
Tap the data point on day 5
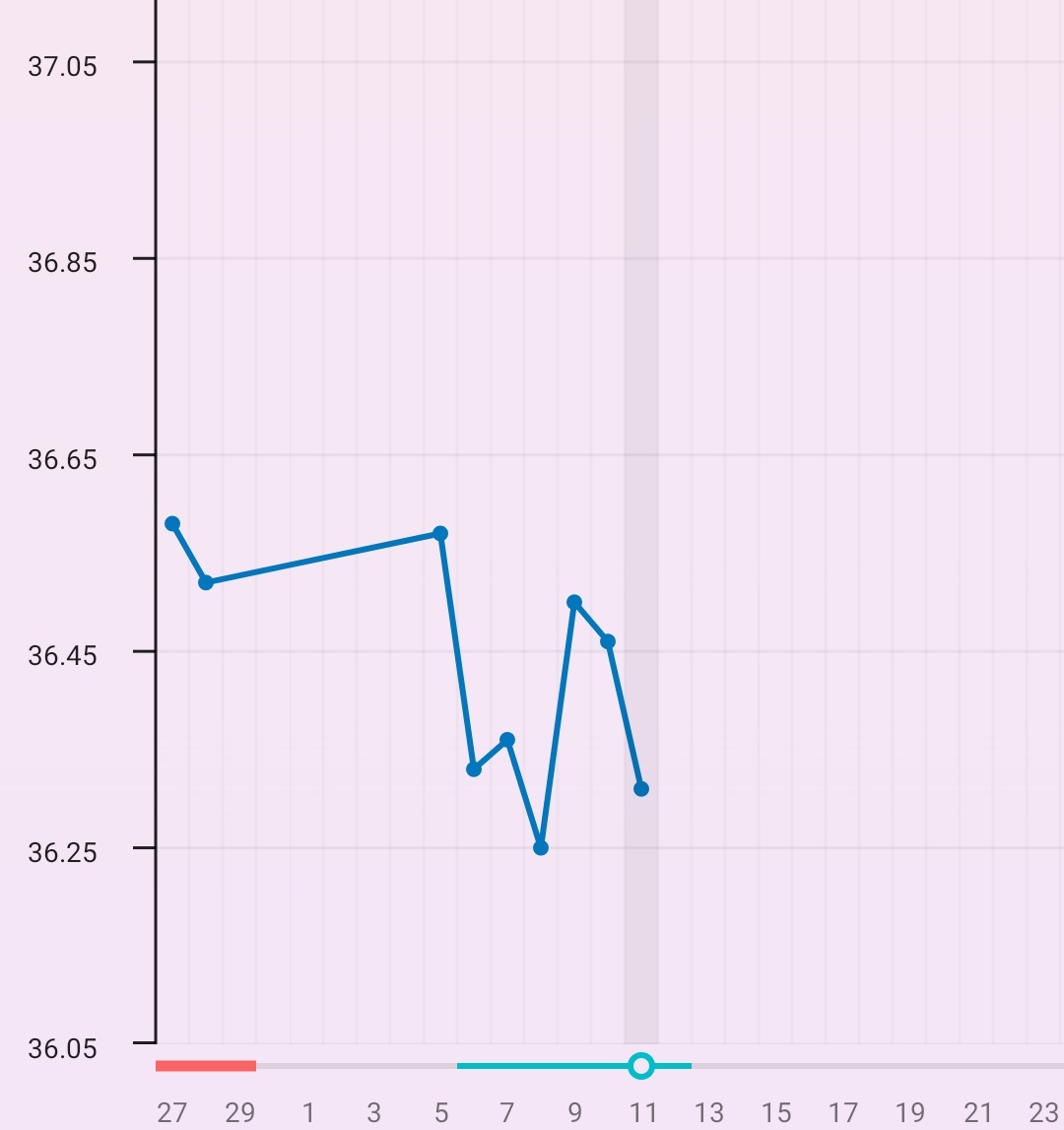440,534
